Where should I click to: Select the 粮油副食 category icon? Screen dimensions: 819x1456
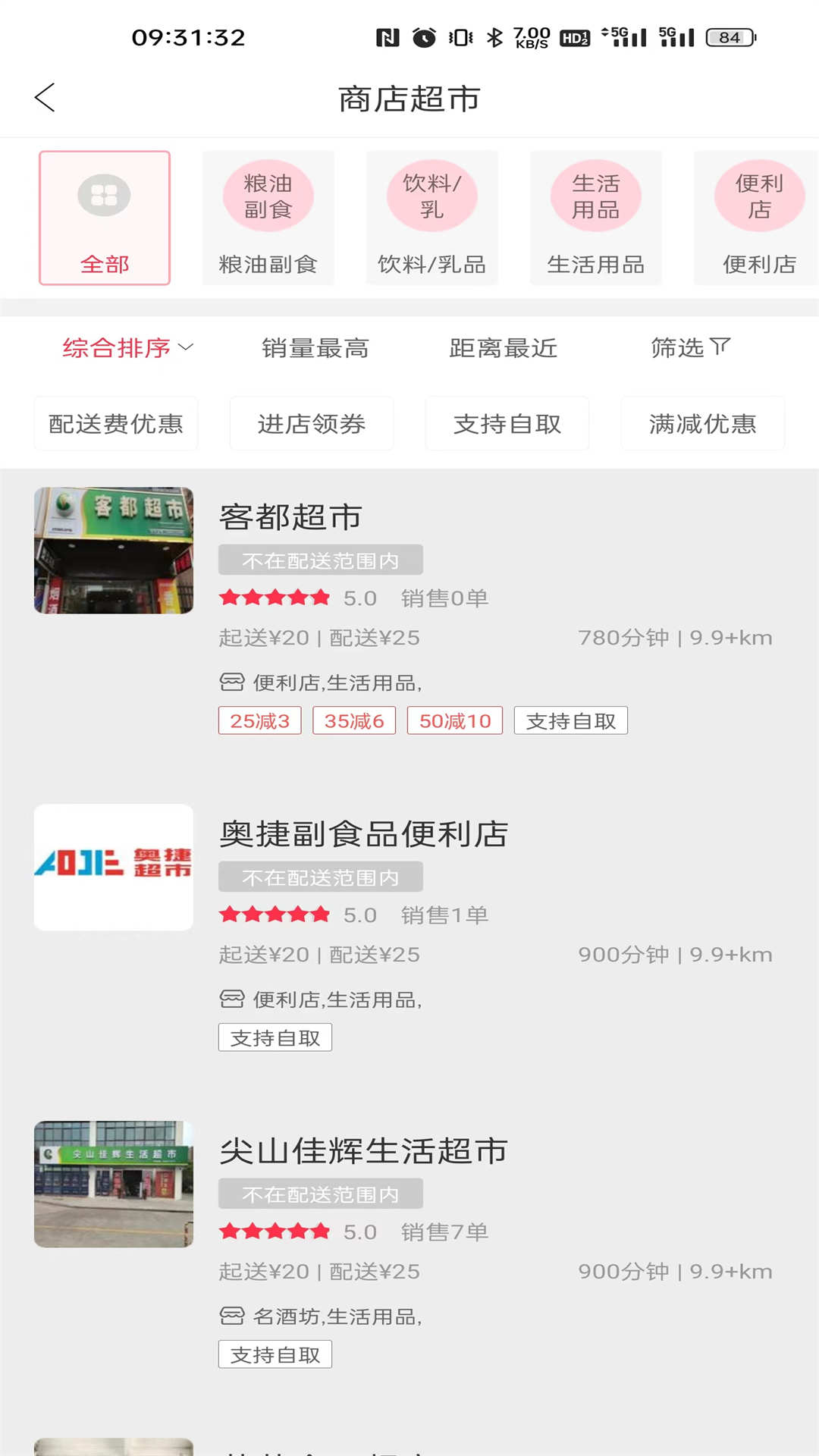coord(268,196)
